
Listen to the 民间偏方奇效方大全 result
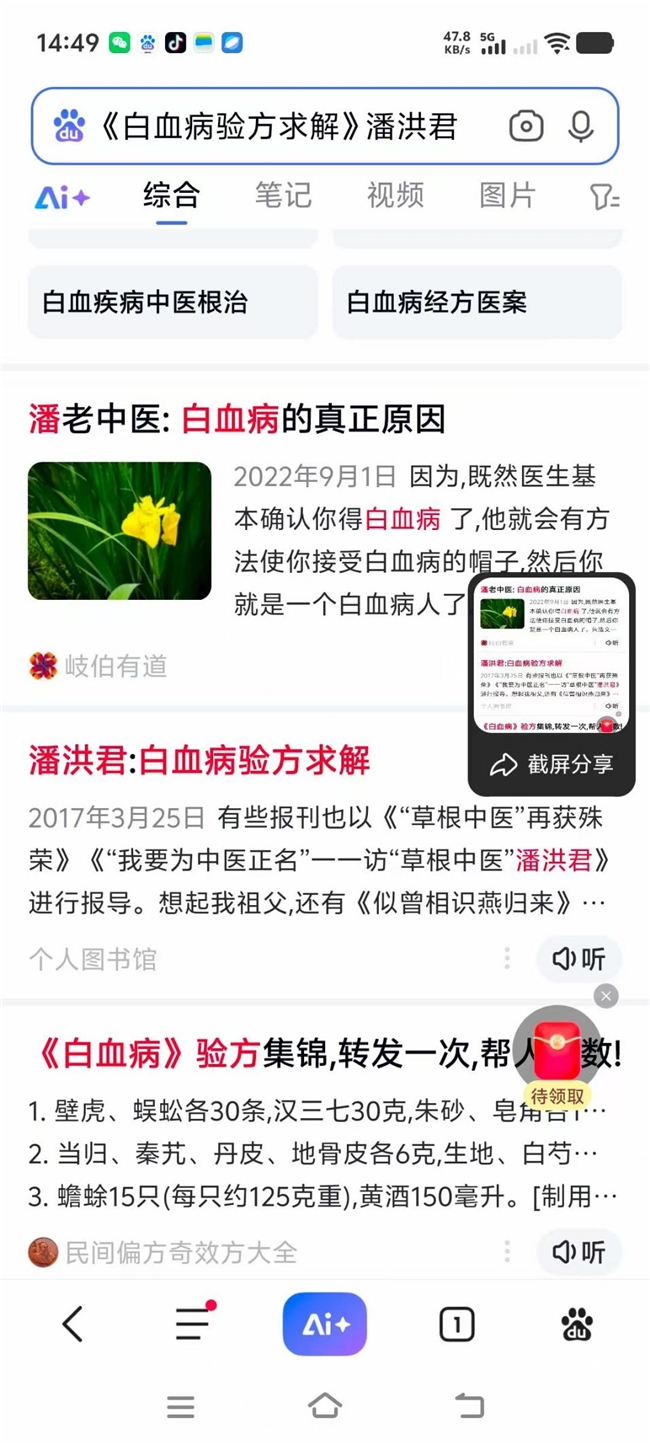click(579, 1251)
